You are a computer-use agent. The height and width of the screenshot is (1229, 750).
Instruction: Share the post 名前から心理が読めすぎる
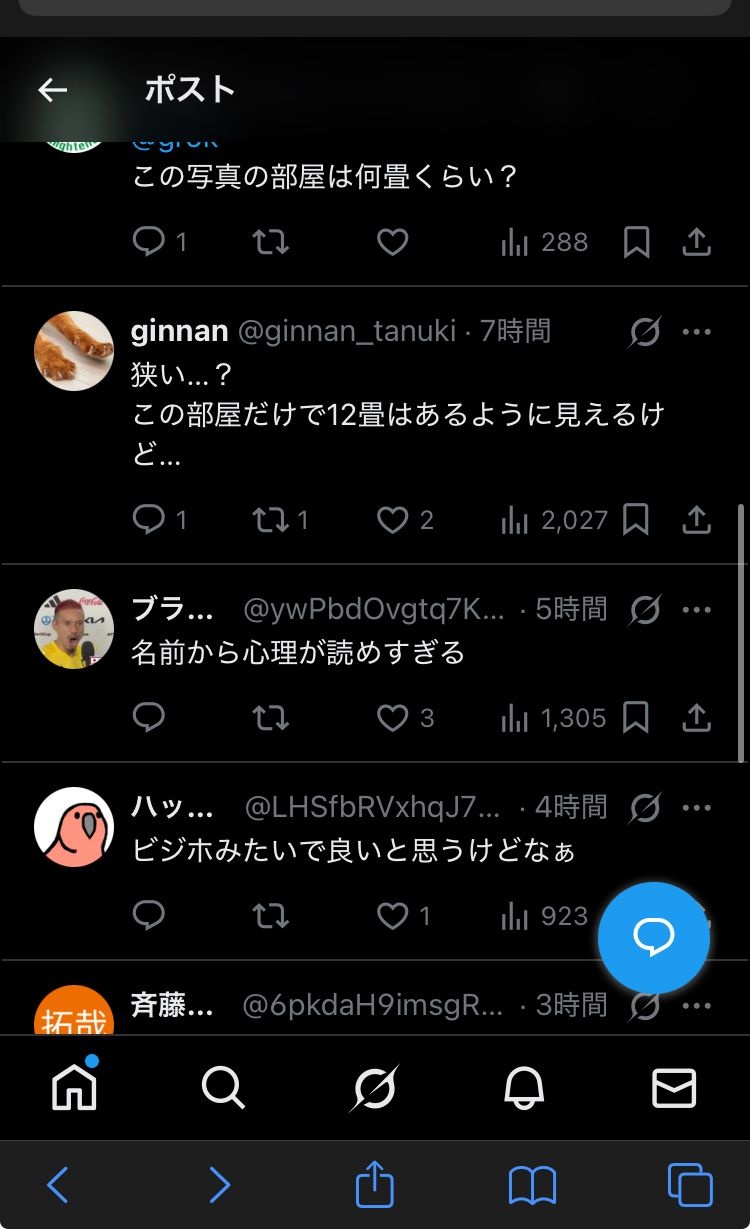tap(696, 717)
